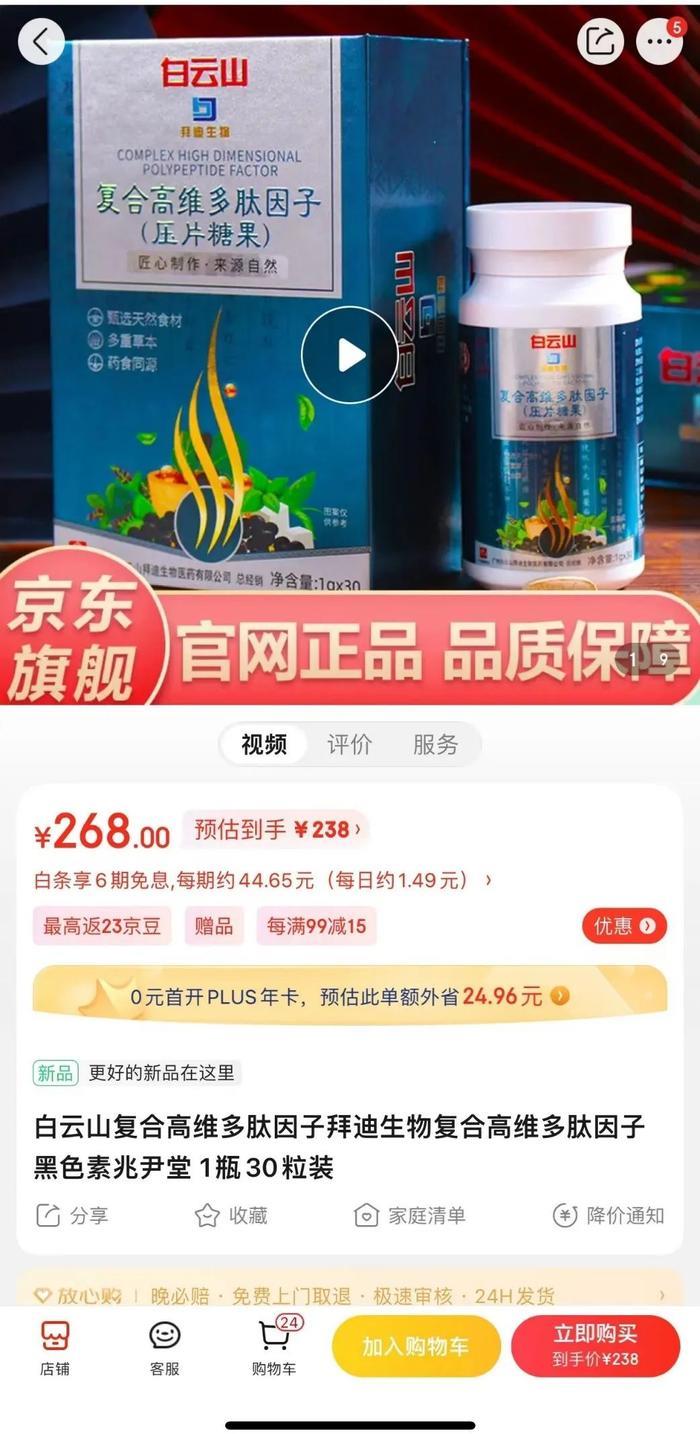Open the three-dot overflow menu
This screenshot has height=1434, width=700.
click(x=659, y=42)
